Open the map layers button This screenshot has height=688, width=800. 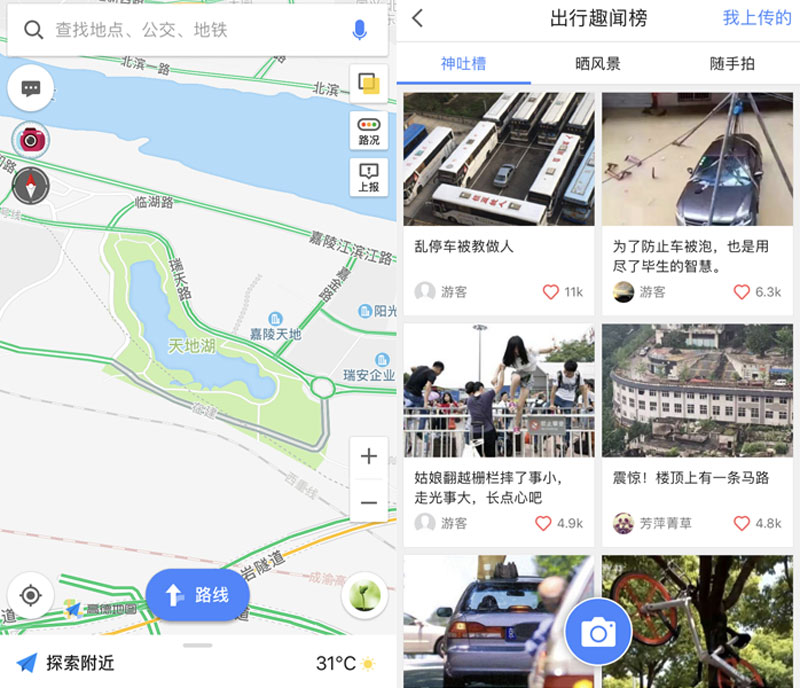[x=368, y=85]
